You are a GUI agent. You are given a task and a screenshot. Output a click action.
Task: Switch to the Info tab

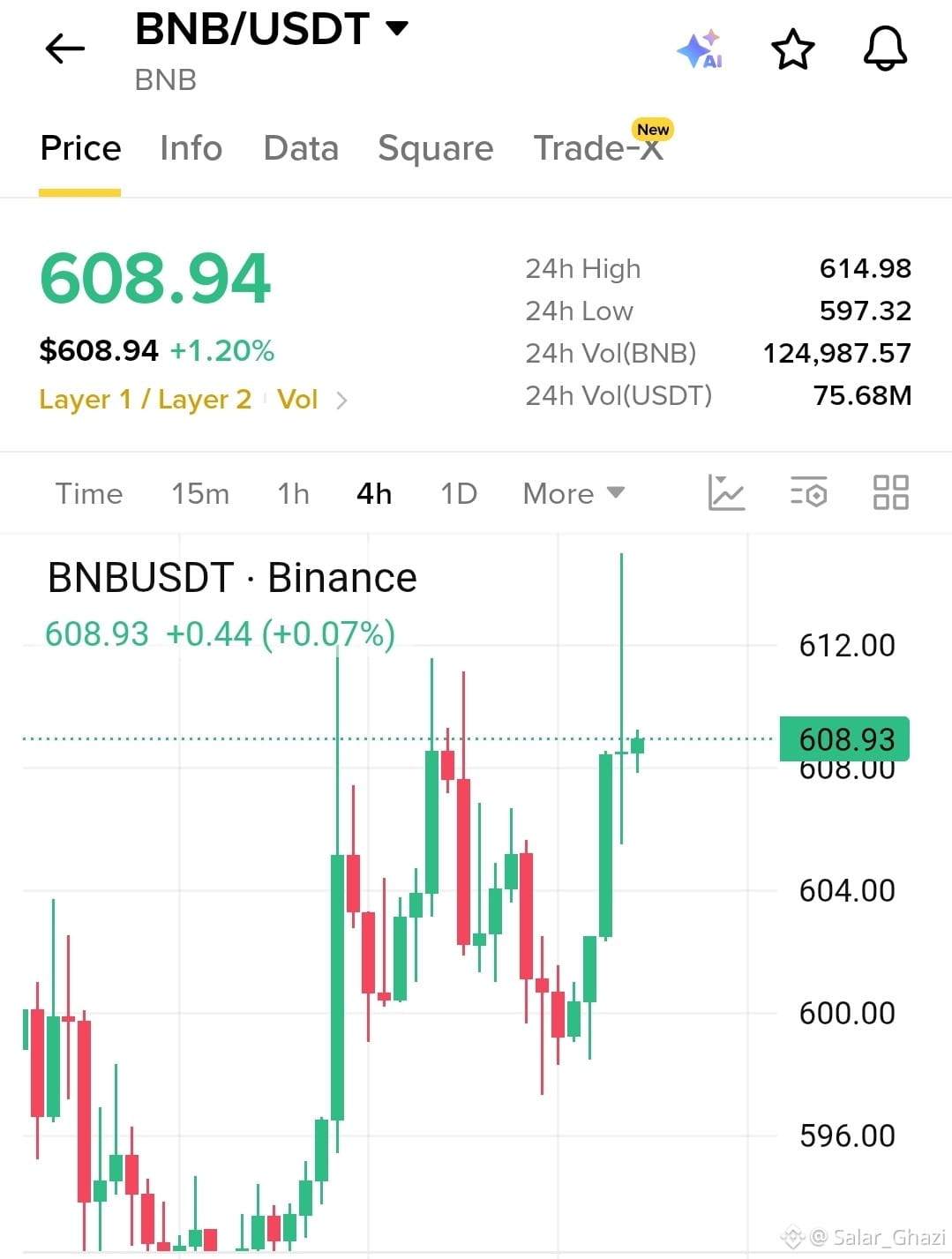coord(191,148)
